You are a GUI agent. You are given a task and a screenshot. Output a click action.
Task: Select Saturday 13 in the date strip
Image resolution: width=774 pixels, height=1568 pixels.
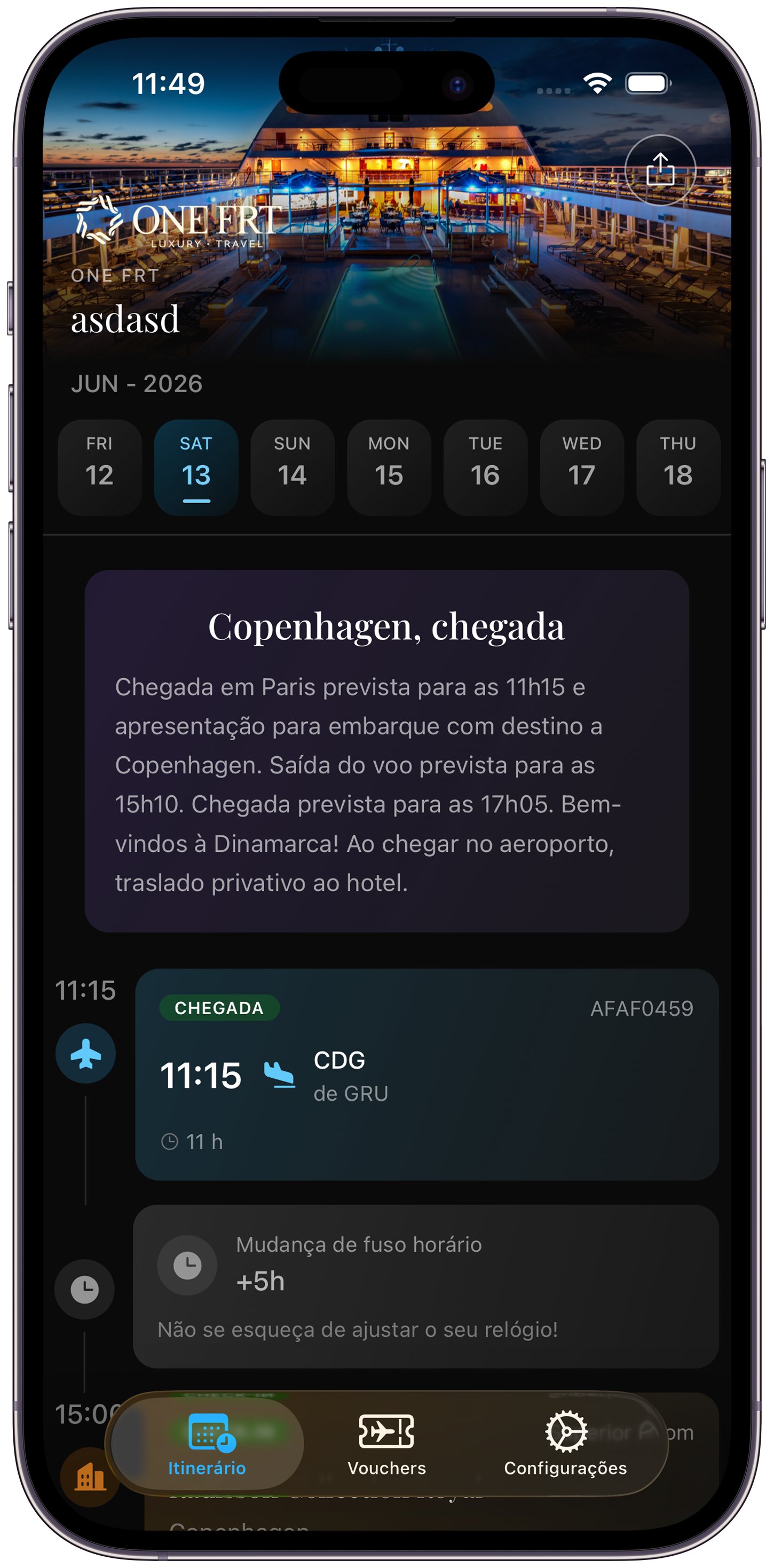click(196, 467)
